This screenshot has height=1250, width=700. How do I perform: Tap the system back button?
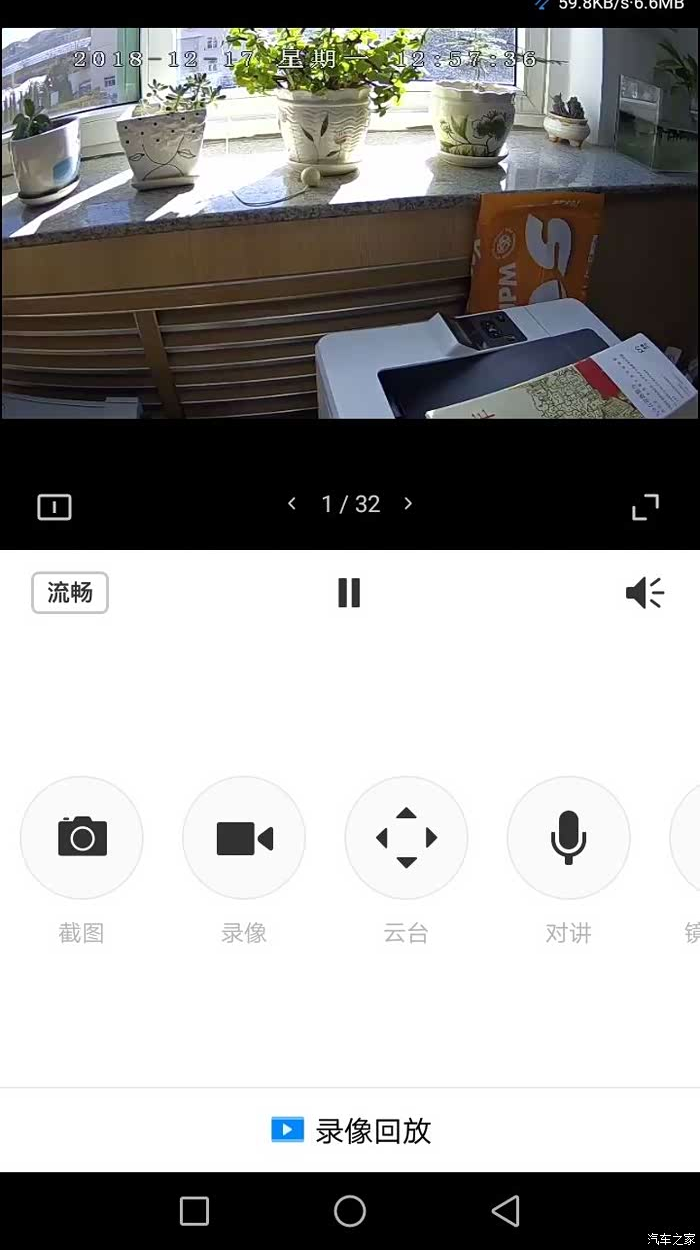coord(506,1211)
